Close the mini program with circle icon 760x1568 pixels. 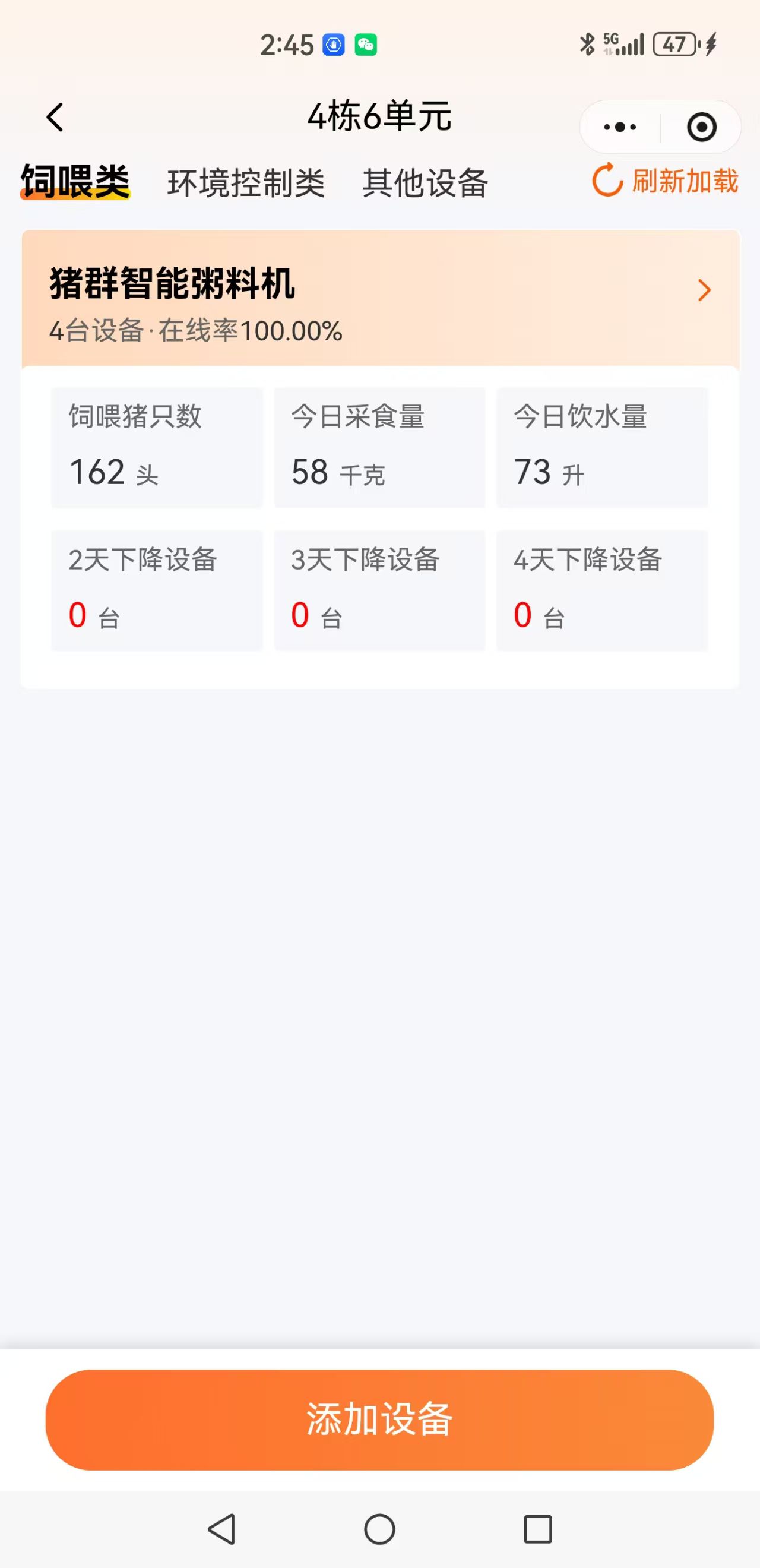(x=702, y=127)
